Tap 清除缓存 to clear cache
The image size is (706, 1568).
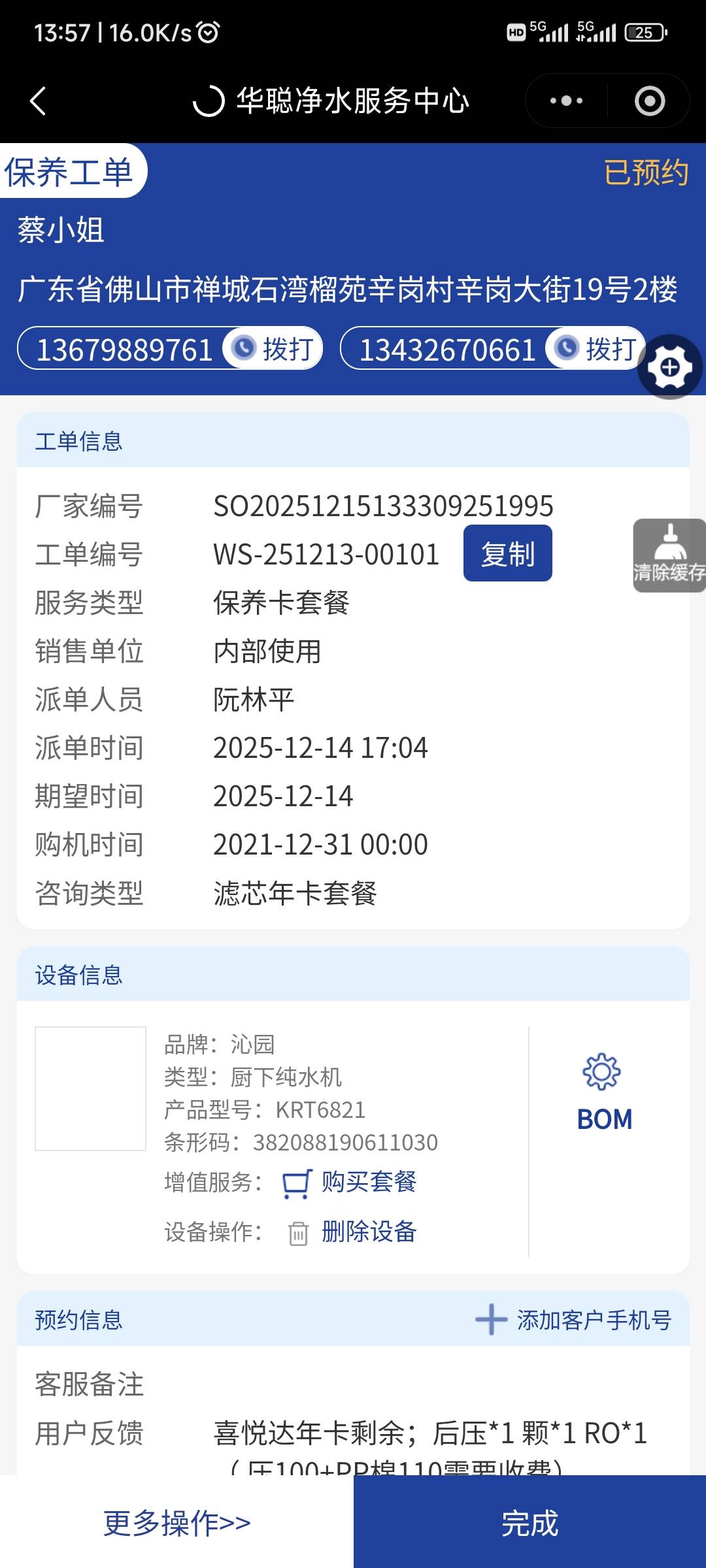pos(669,556)
